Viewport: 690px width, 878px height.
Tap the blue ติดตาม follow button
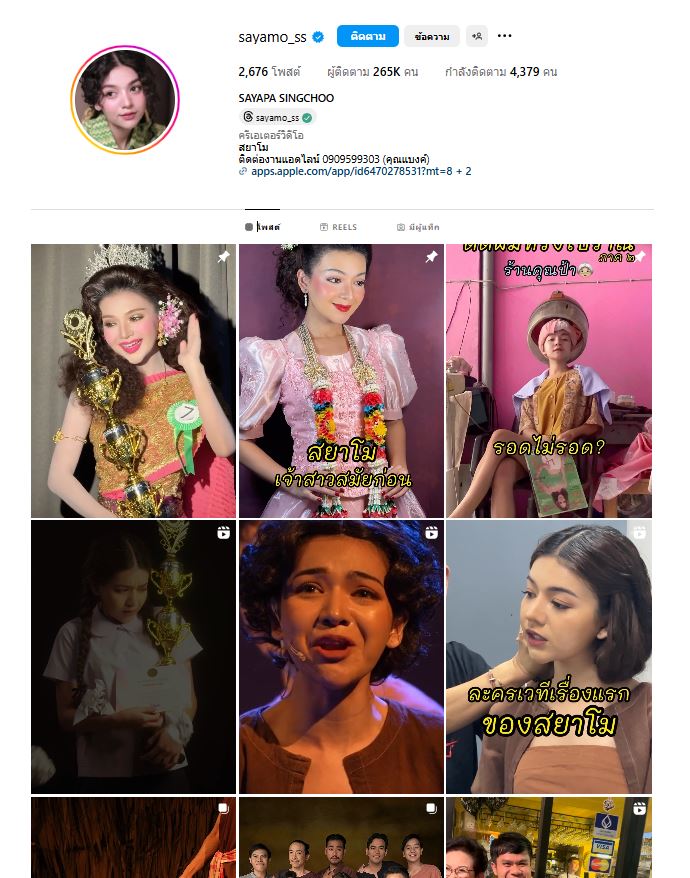367,36
